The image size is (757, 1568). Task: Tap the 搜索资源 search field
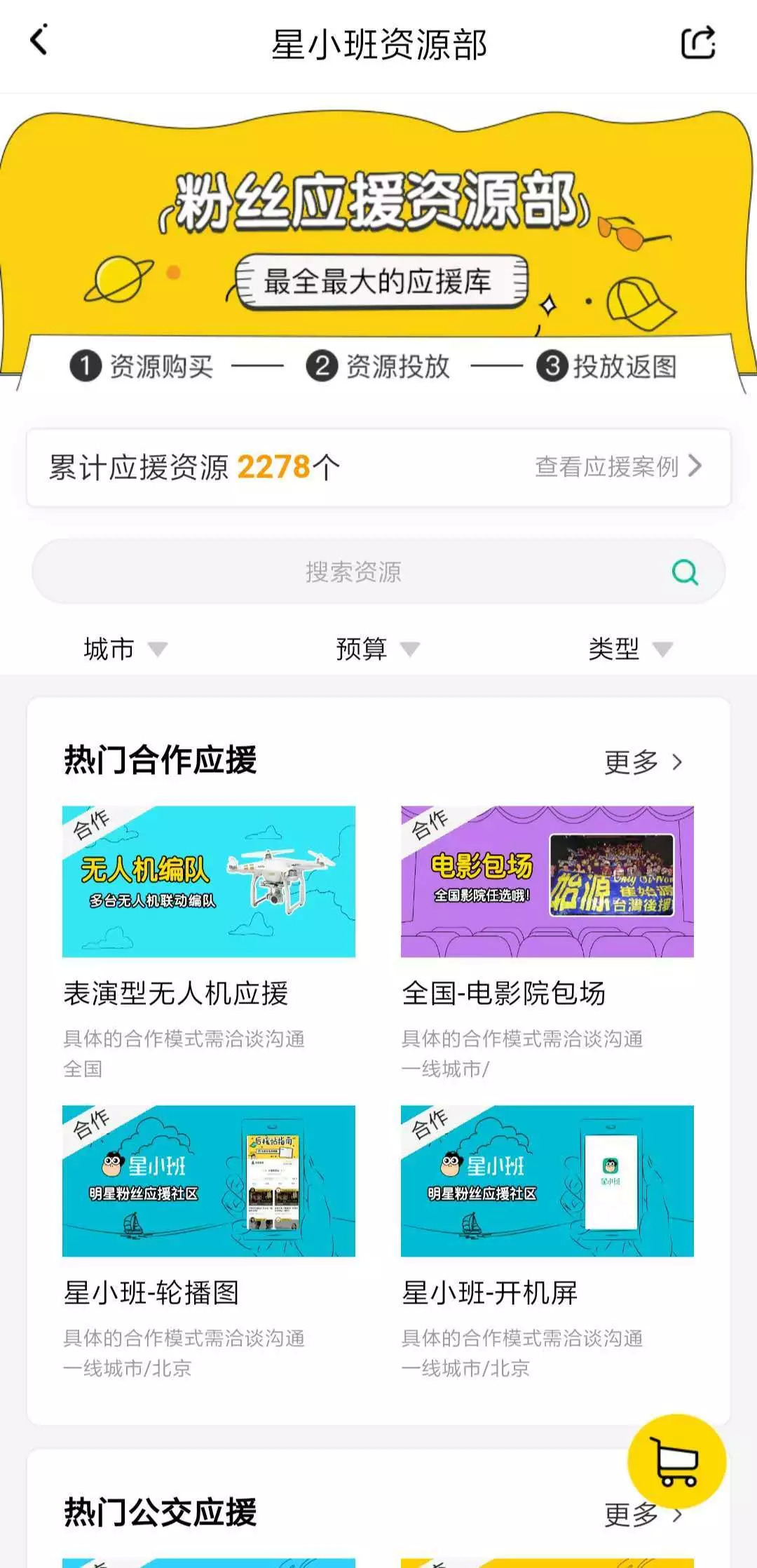click(x=353, y=572)
